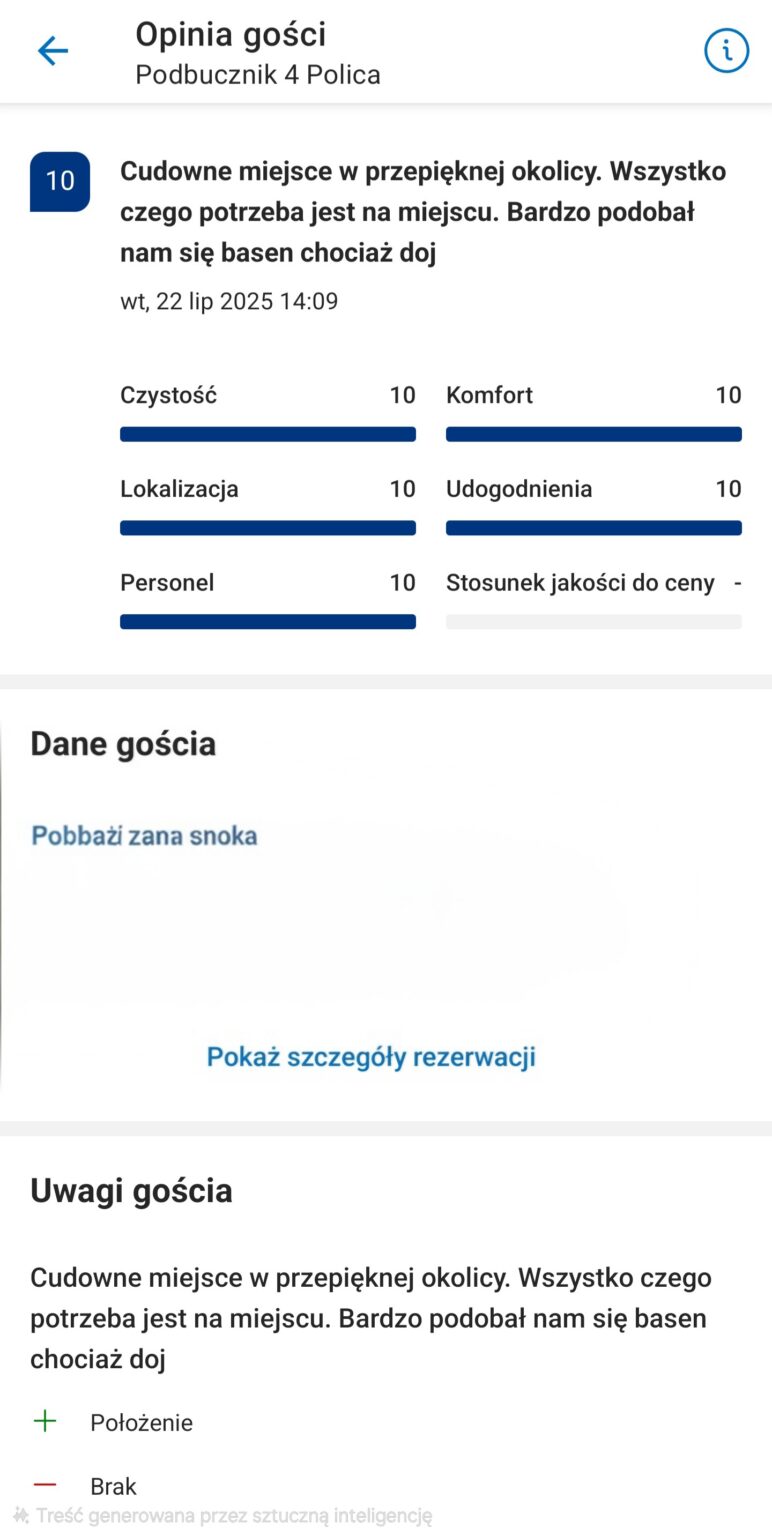The image size is (772, 1536).
Task: Open Pokaż szczegóły rezerwacji link
Action: coord(371,1057)
